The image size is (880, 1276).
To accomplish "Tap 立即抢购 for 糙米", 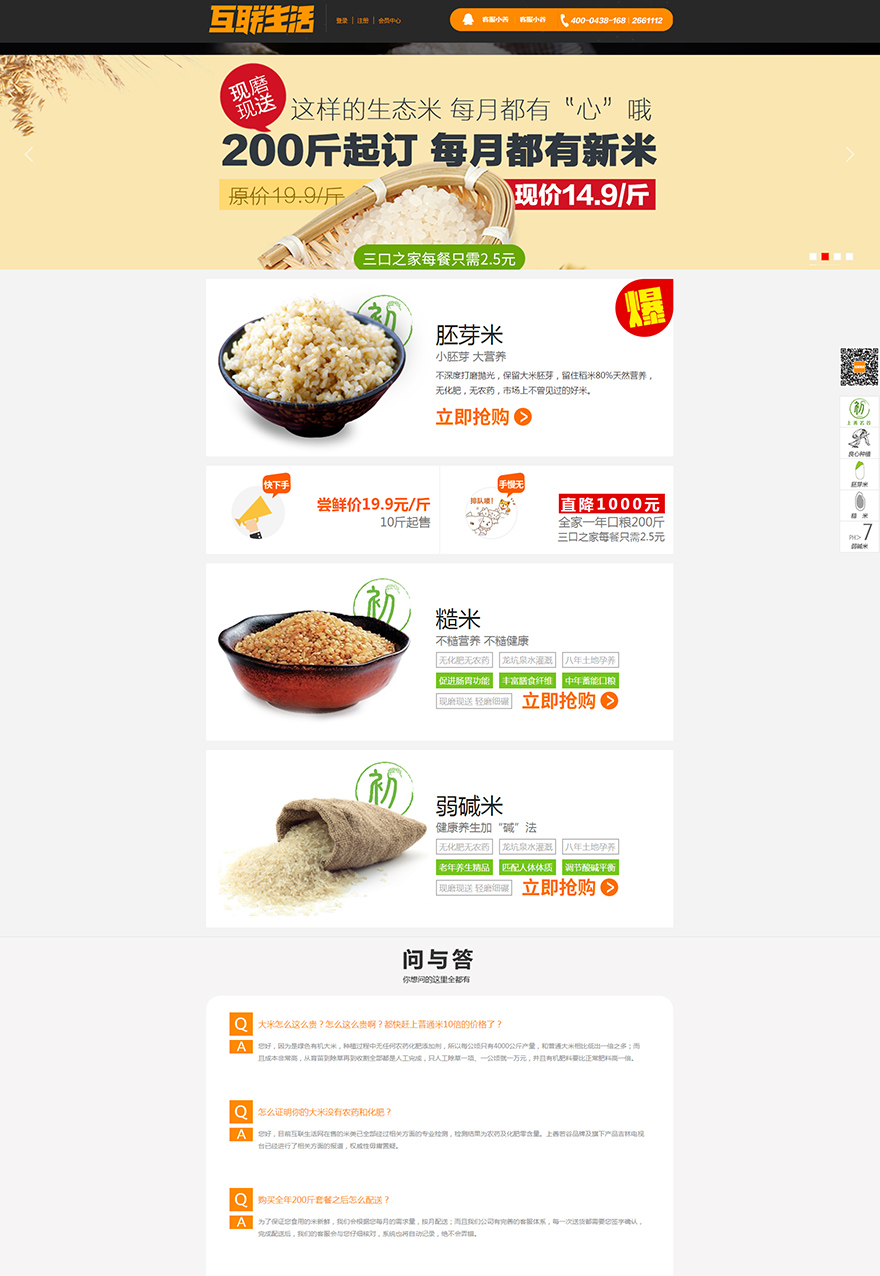I will click(570, 701).
